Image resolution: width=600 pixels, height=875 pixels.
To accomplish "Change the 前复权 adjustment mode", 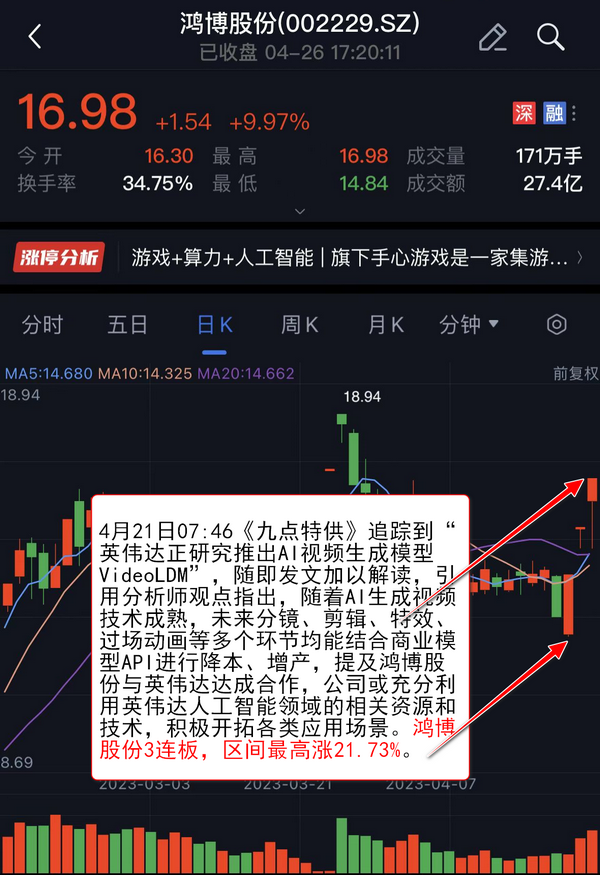I will pos(575,374).
